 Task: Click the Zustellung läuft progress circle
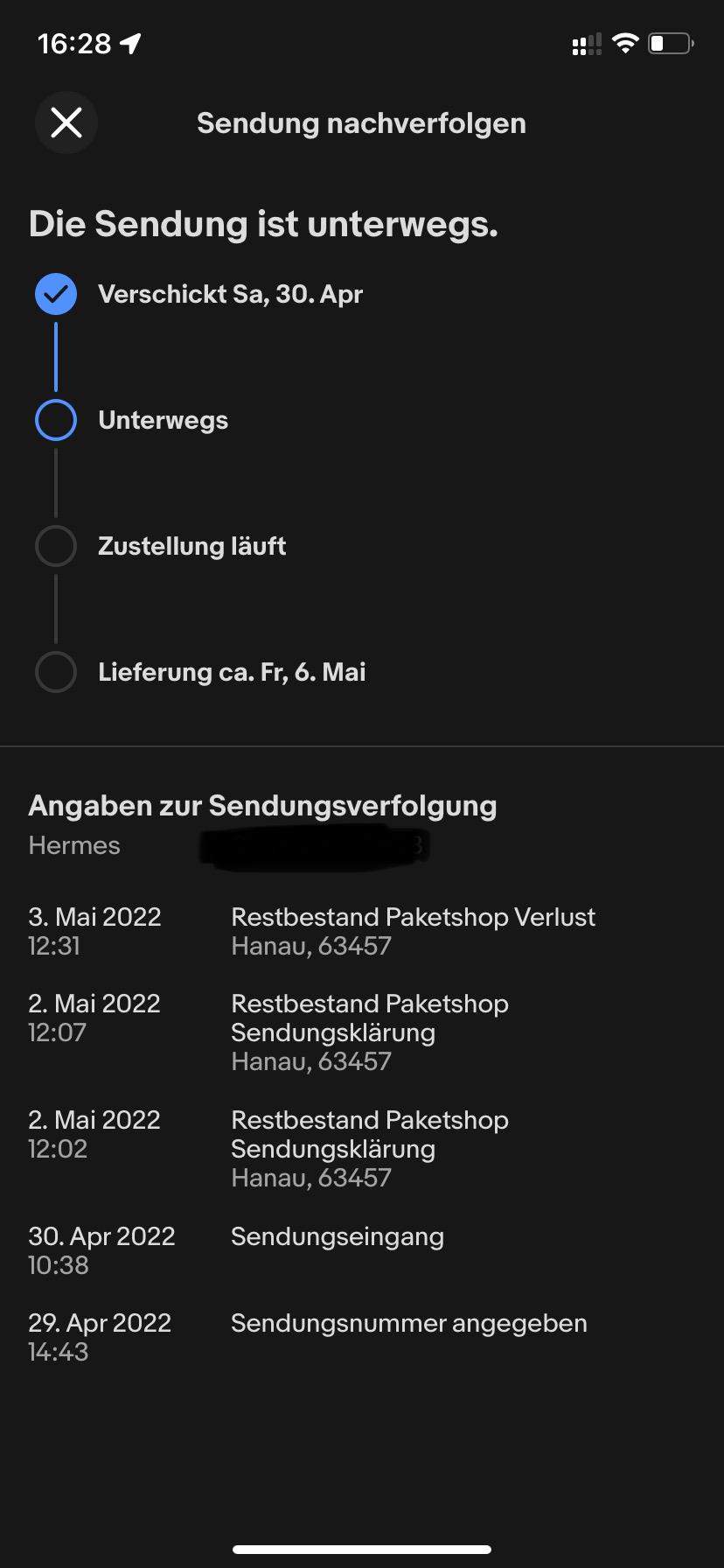[56, 545]
